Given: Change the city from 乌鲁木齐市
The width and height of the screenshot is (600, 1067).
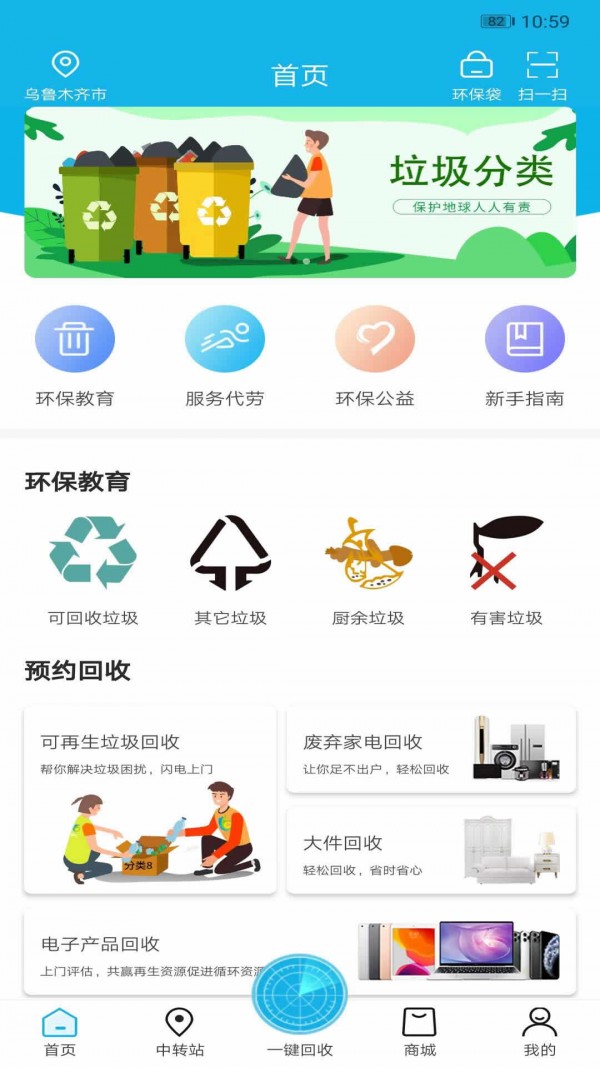Looking at the screenshot, I should (65, 76).
